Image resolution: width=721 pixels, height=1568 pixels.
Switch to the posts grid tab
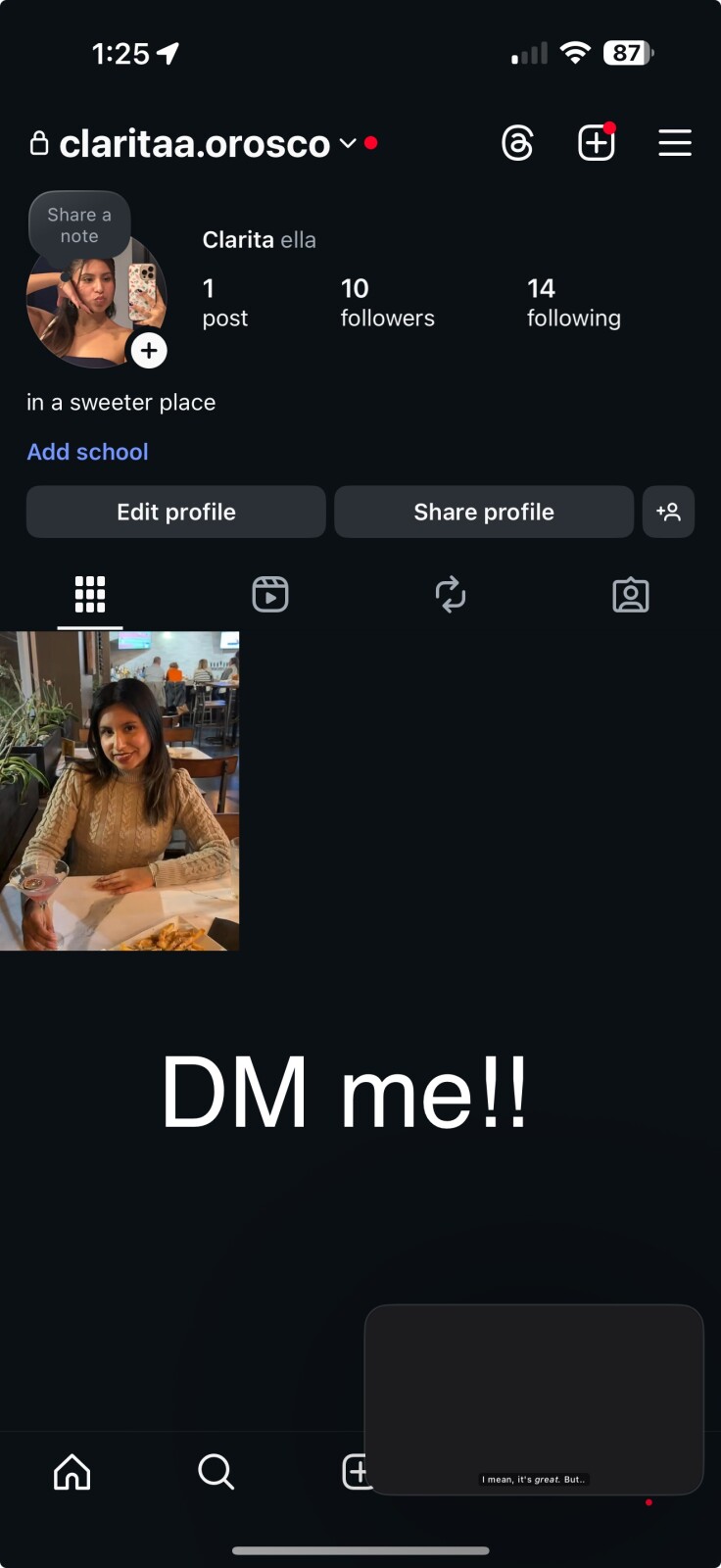(x=90, y=595)
